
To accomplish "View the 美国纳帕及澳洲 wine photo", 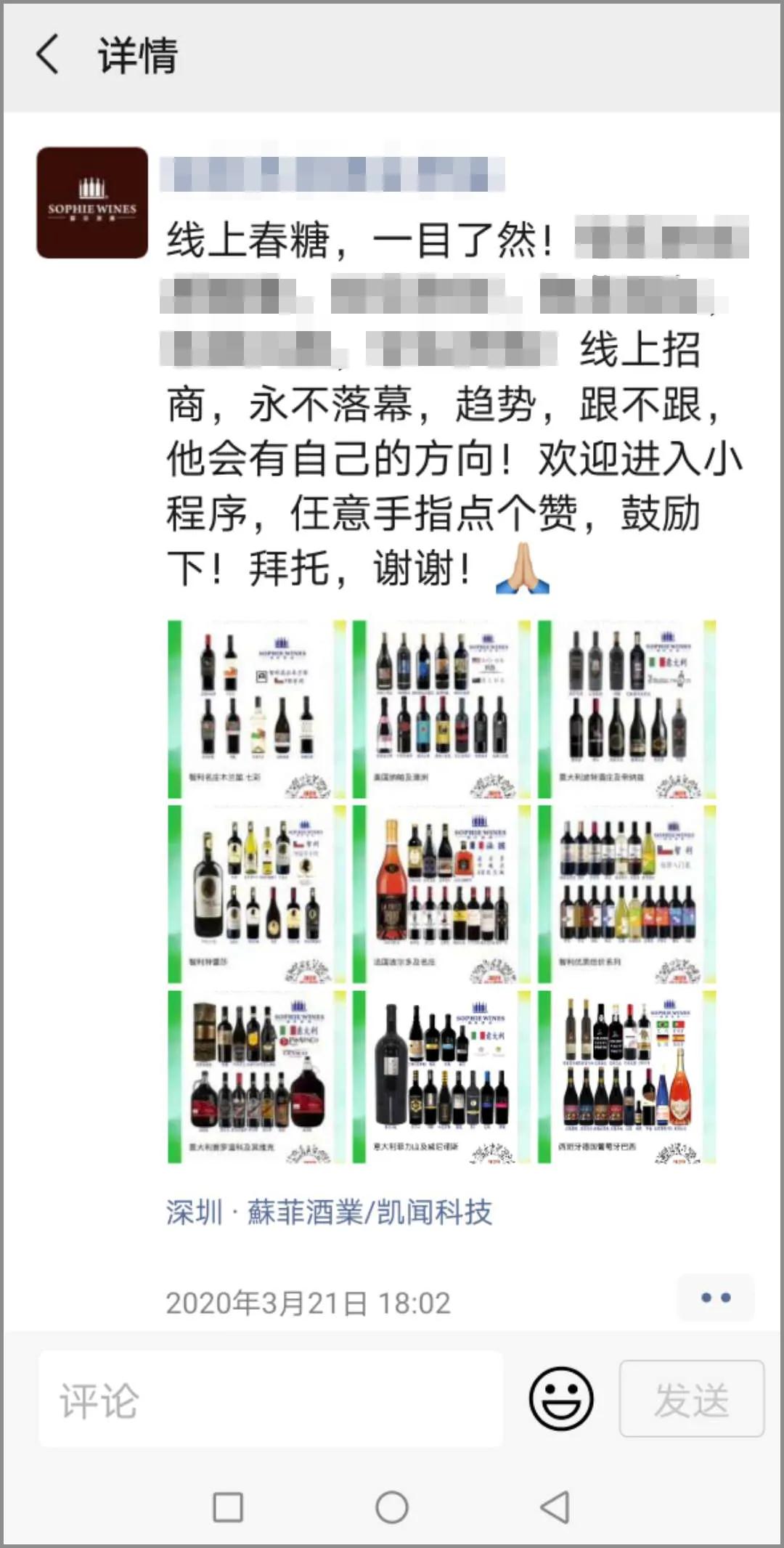I will point(441,709).
